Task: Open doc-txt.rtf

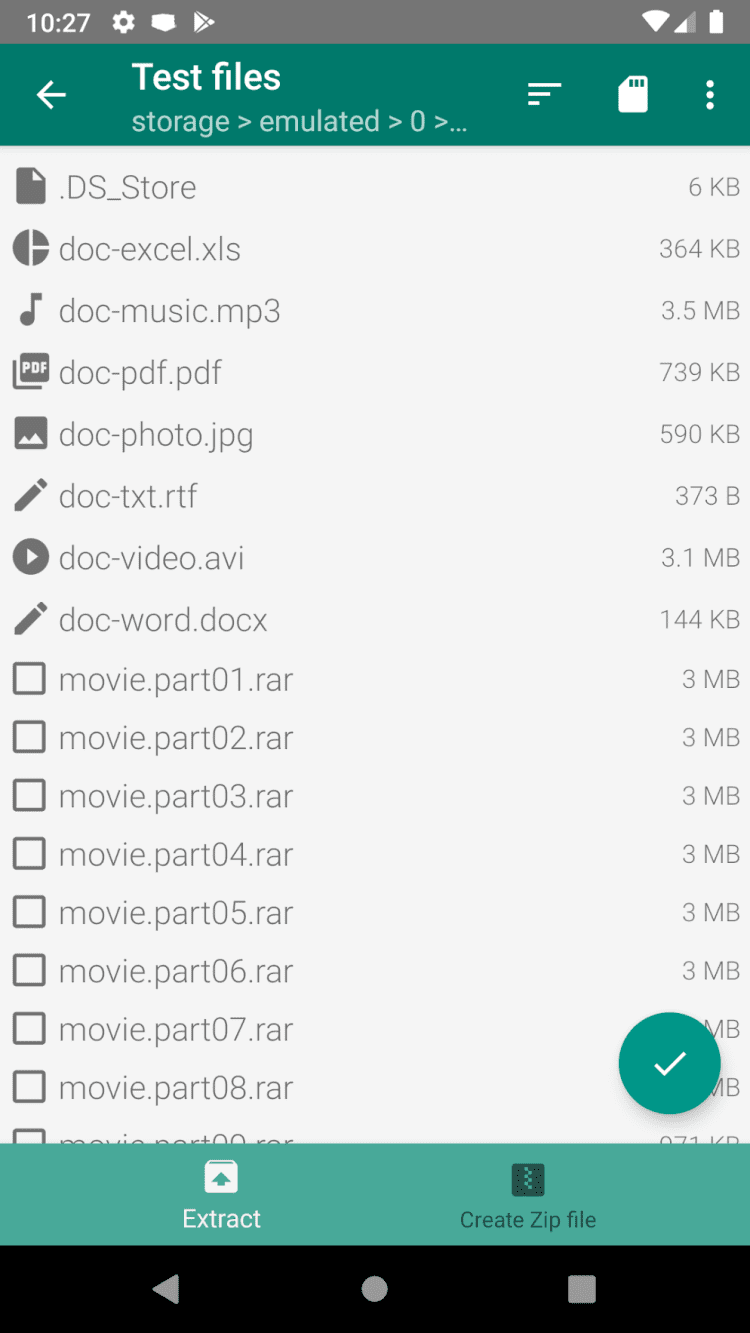Action: point(128,496)
